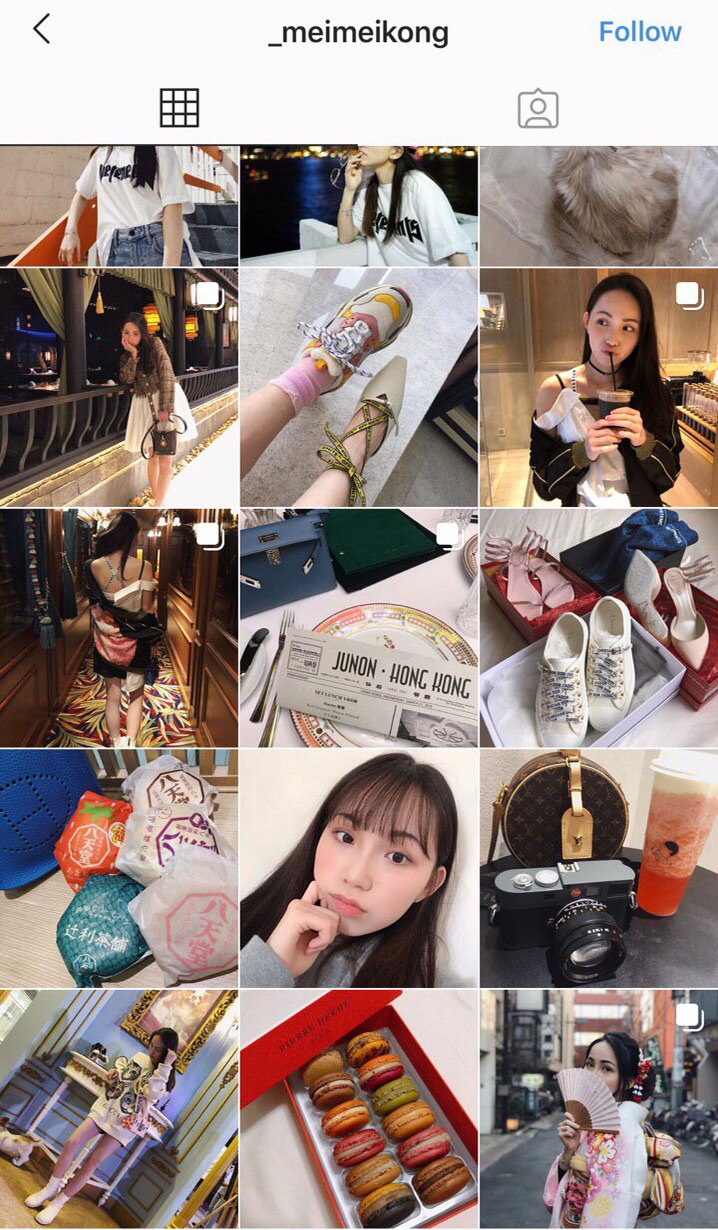Open the blue bag and snack packages post
The height and width of the screenshot is (1230, 718).
point(119,868)
